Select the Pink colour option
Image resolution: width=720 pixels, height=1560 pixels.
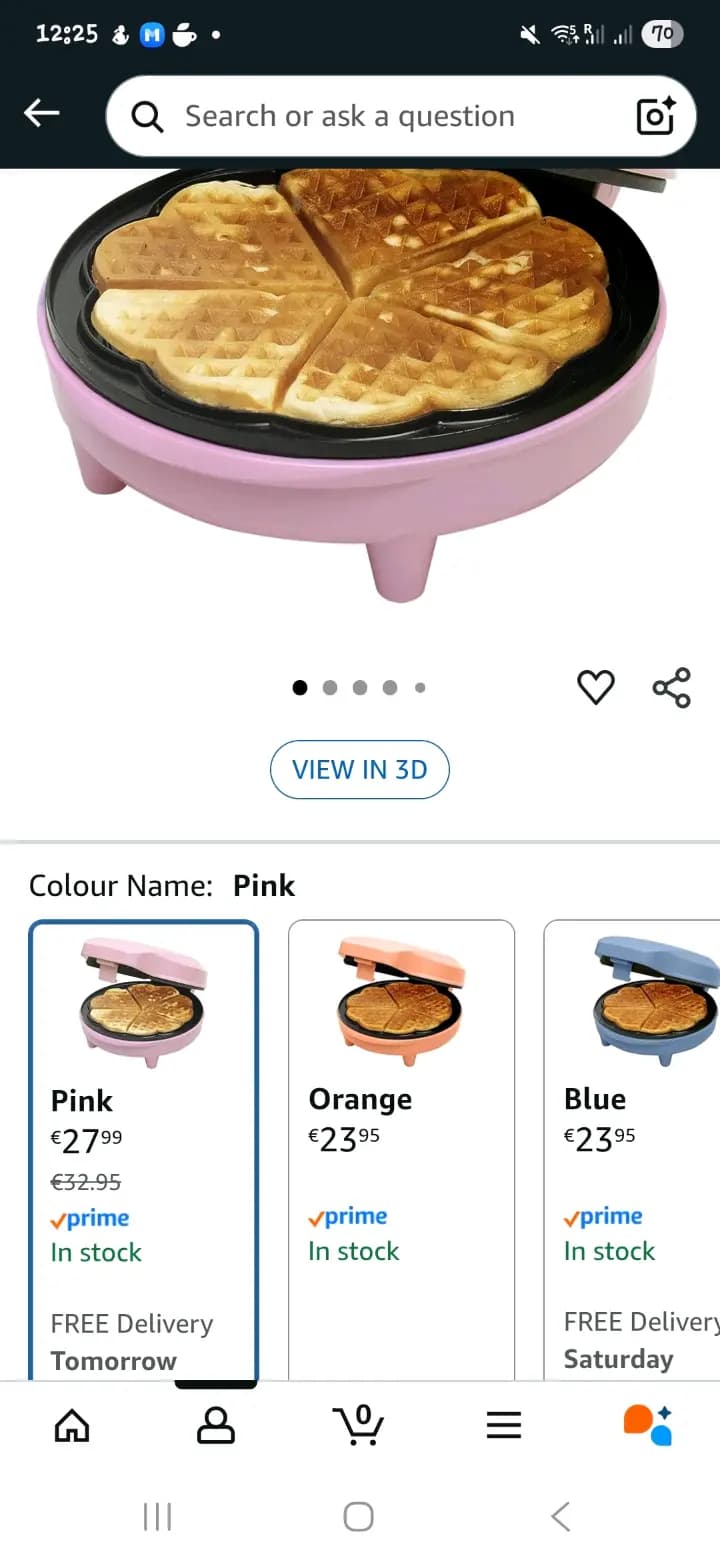(x=144, y=1150)
